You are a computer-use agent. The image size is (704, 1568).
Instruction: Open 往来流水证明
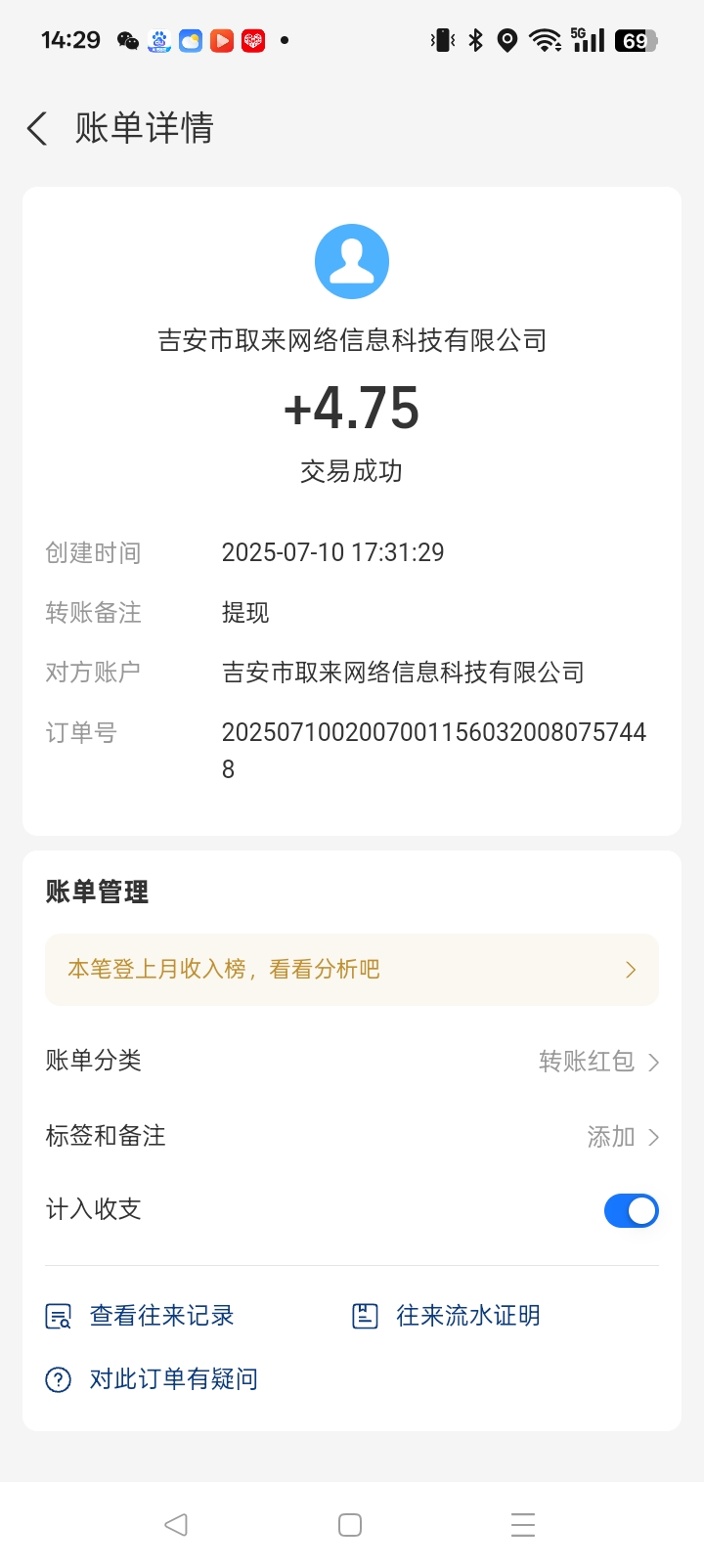pyautogui.click(x=466, y=1315)
